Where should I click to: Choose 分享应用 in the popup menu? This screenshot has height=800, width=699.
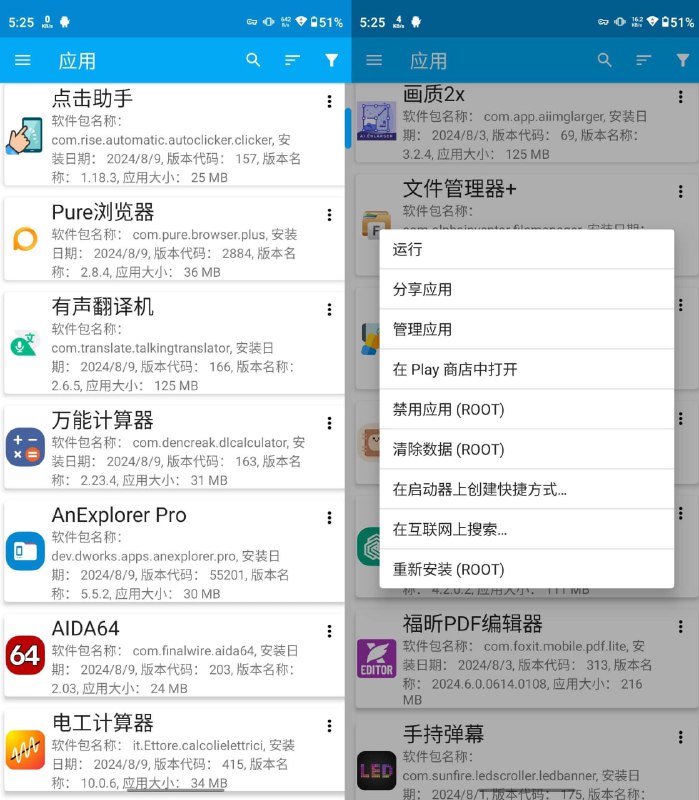pos(526,290)
